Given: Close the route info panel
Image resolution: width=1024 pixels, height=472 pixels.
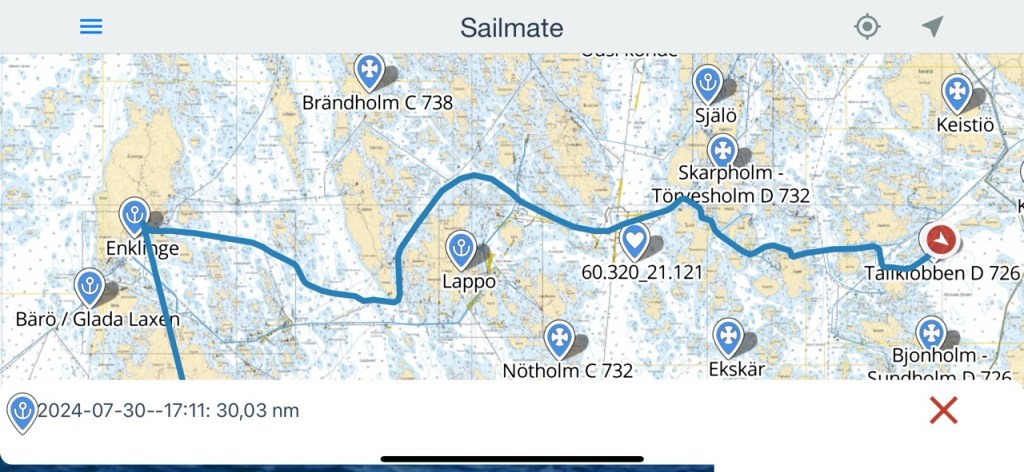Looking at the screenshot, I should tap(943, 410).
